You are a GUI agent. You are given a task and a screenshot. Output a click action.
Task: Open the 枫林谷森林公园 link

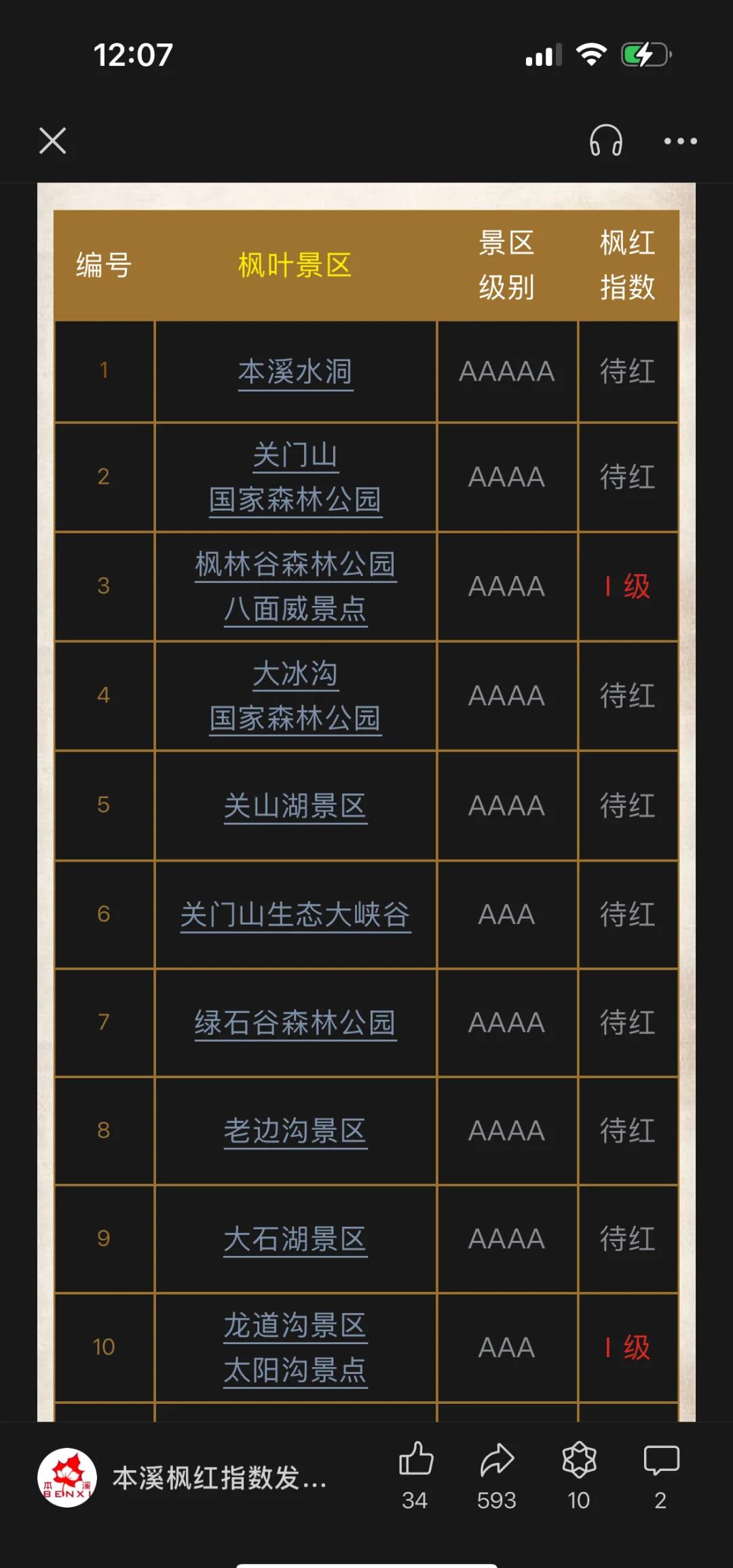295,565
